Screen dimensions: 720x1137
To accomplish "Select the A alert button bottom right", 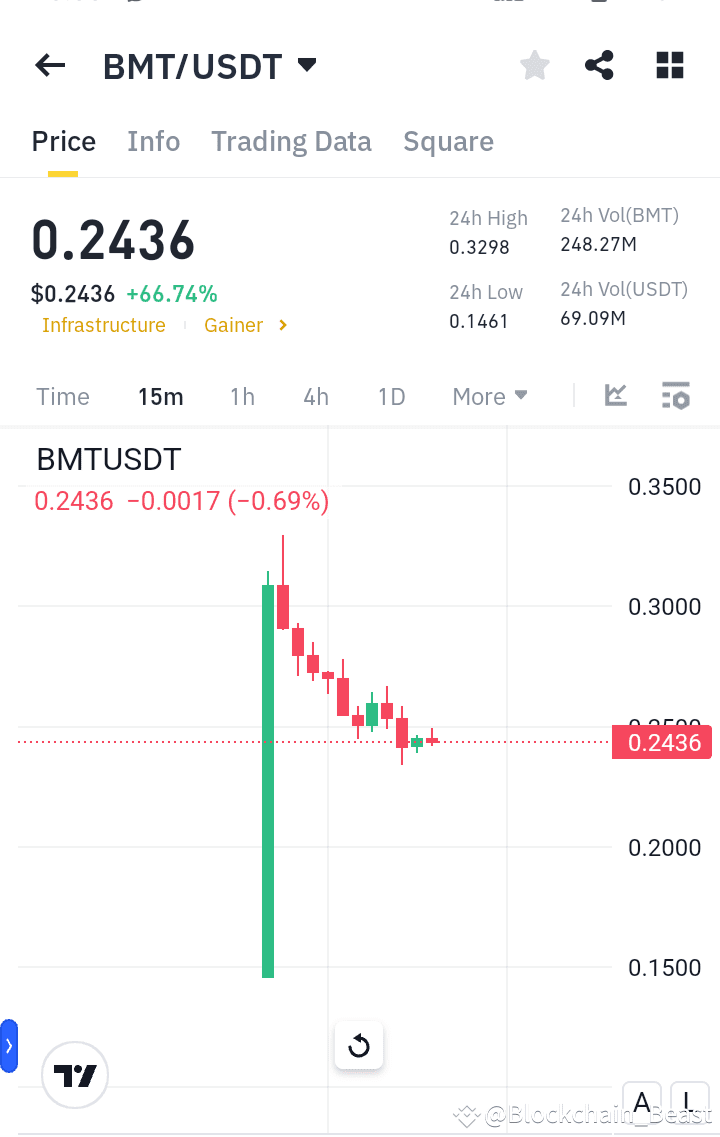I will [x=641, y=1102].
